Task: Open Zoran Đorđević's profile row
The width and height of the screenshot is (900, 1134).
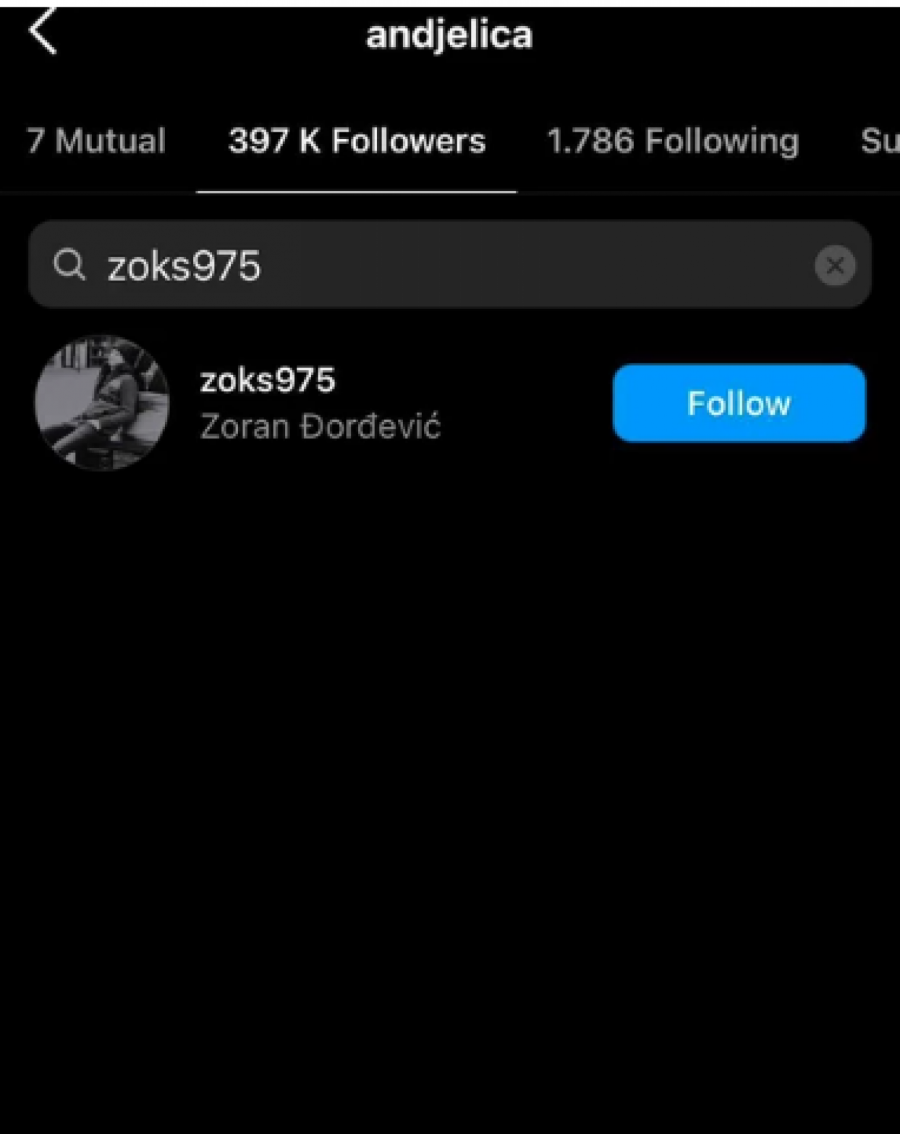Action: click(x=320, y=403)
